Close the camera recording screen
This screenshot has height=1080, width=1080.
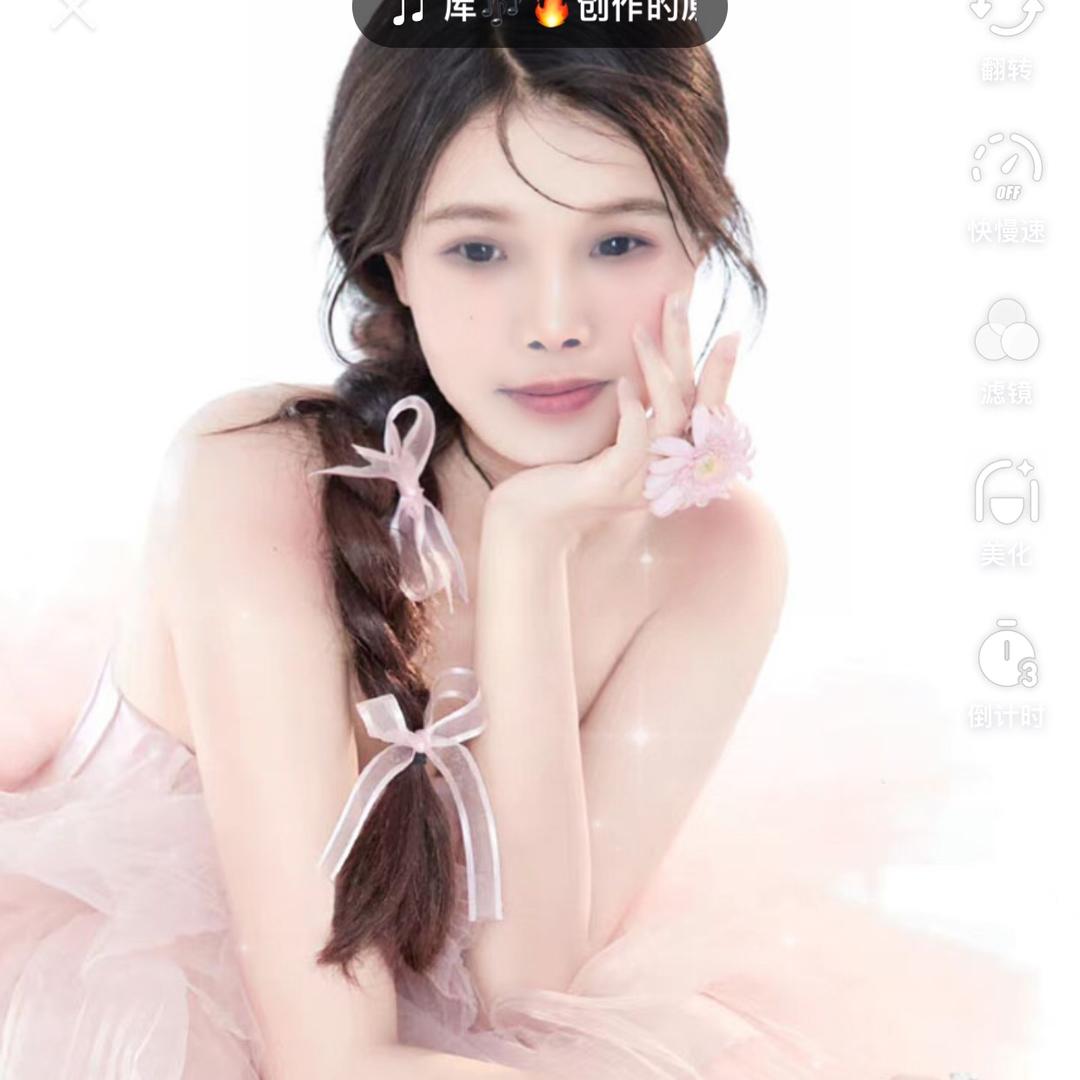click(x=73, y=14)
